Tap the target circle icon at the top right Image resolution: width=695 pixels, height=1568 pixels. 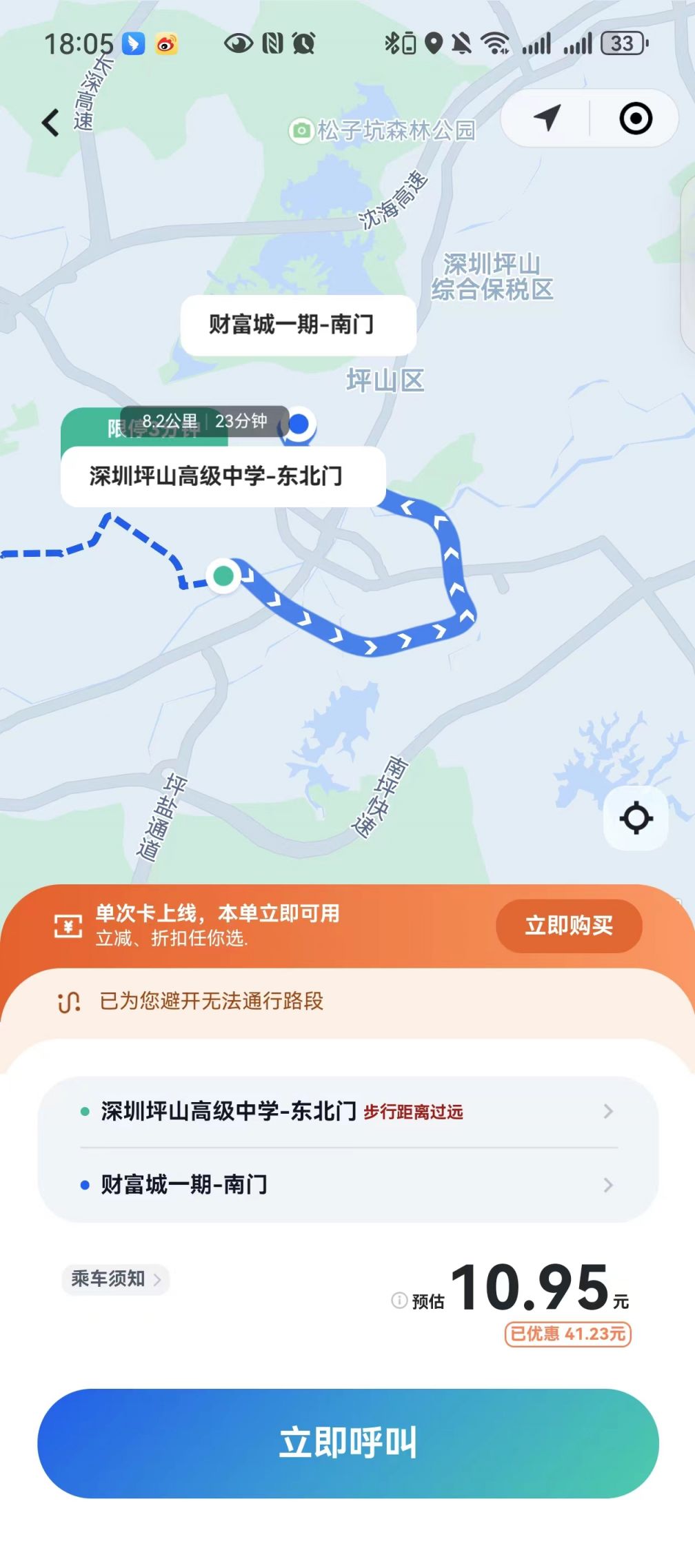pos(635,118)
